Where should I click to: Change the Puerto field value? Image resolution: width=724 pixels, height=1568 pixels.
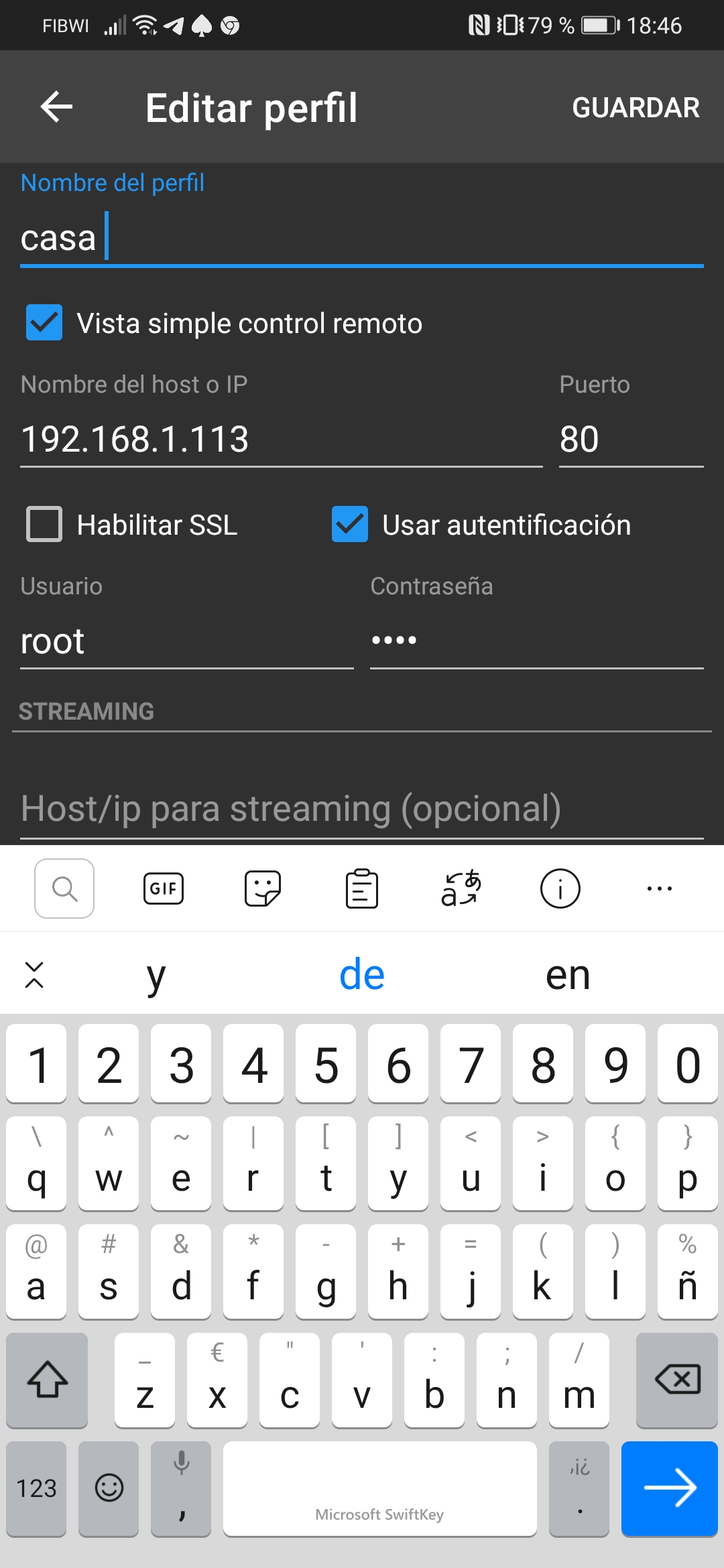[x=630, y=440]
